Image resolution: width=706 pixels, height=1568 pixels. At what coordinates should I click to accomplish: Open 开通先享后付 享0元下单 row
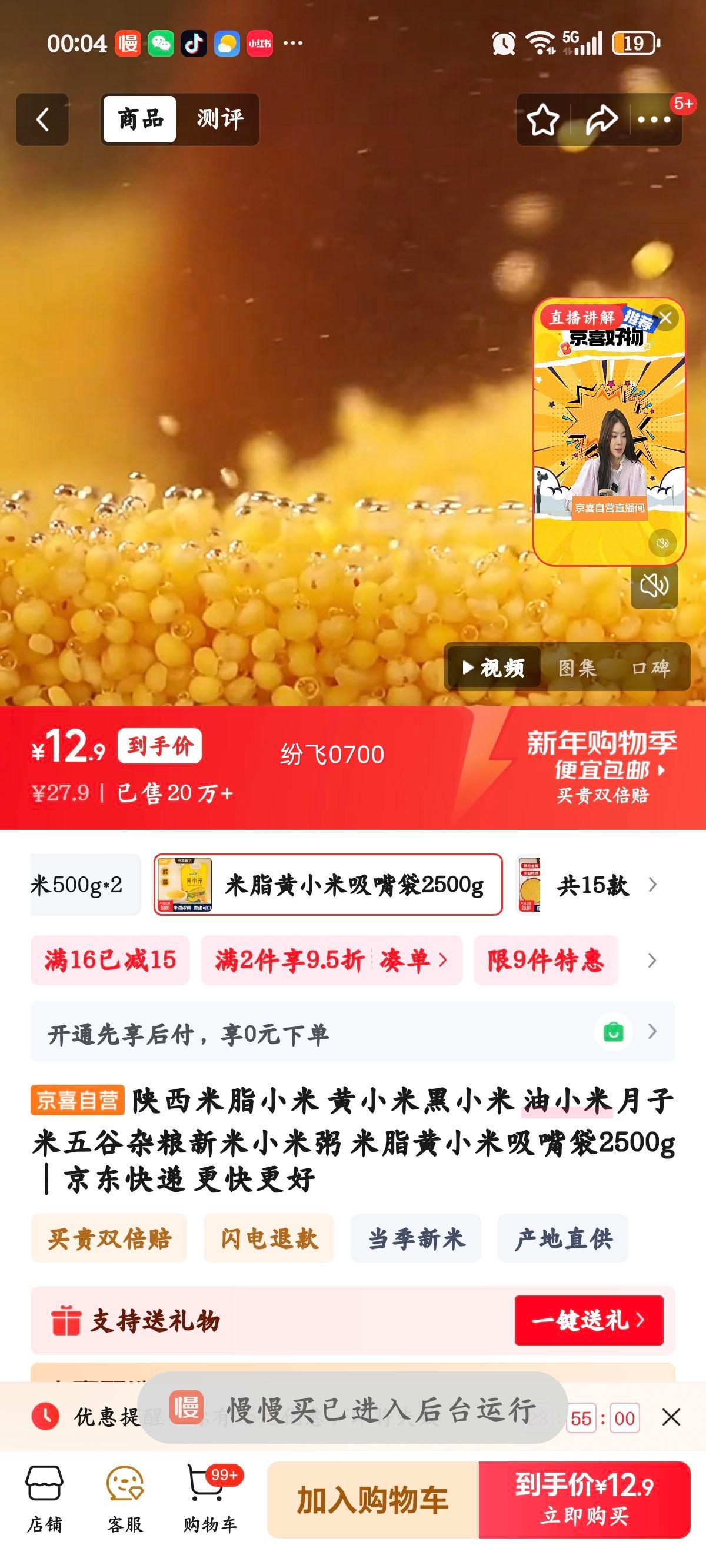(x=352, y=1033)
